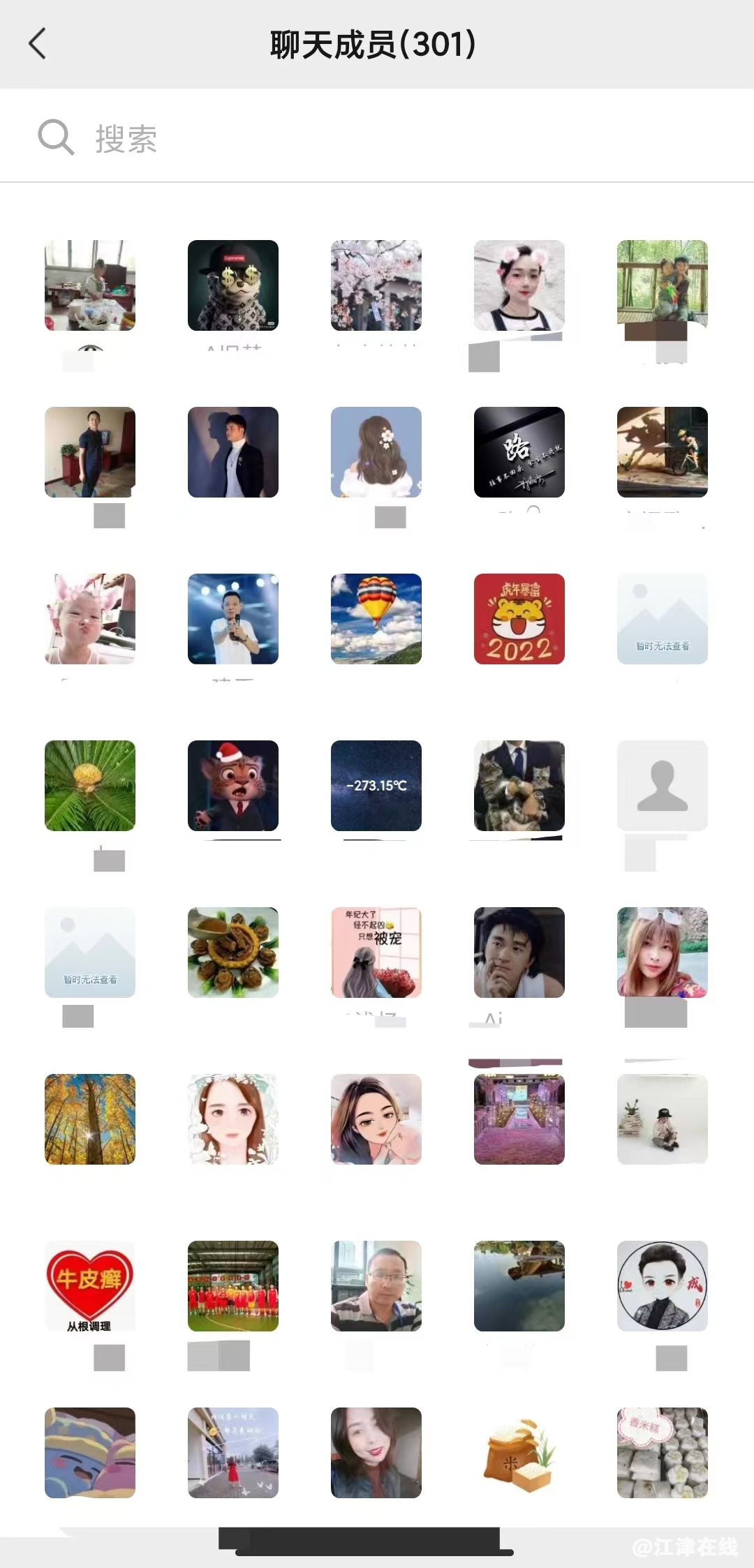Open member with Santa hat cartoon avatar
This screenshot has height=1568, width=754.
[x=232, y=786]
